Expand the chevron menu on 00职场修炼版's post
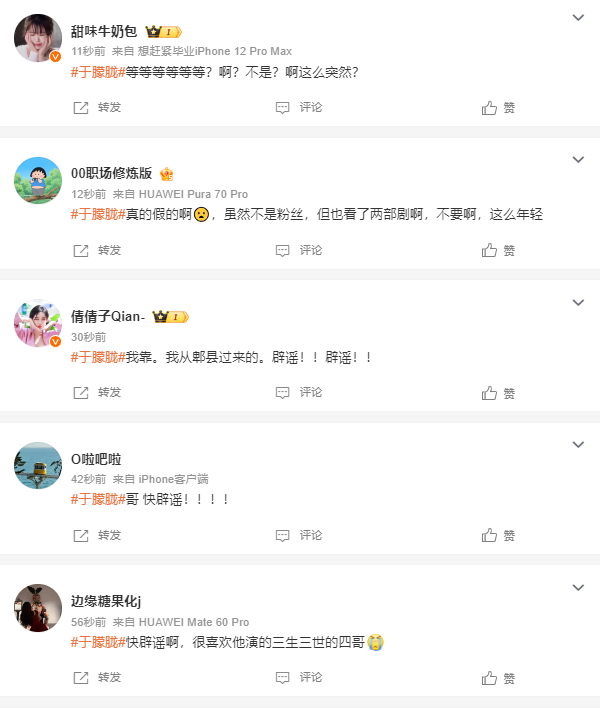The width and height of the screenshot is (600, 708). [x=578, y=160]
